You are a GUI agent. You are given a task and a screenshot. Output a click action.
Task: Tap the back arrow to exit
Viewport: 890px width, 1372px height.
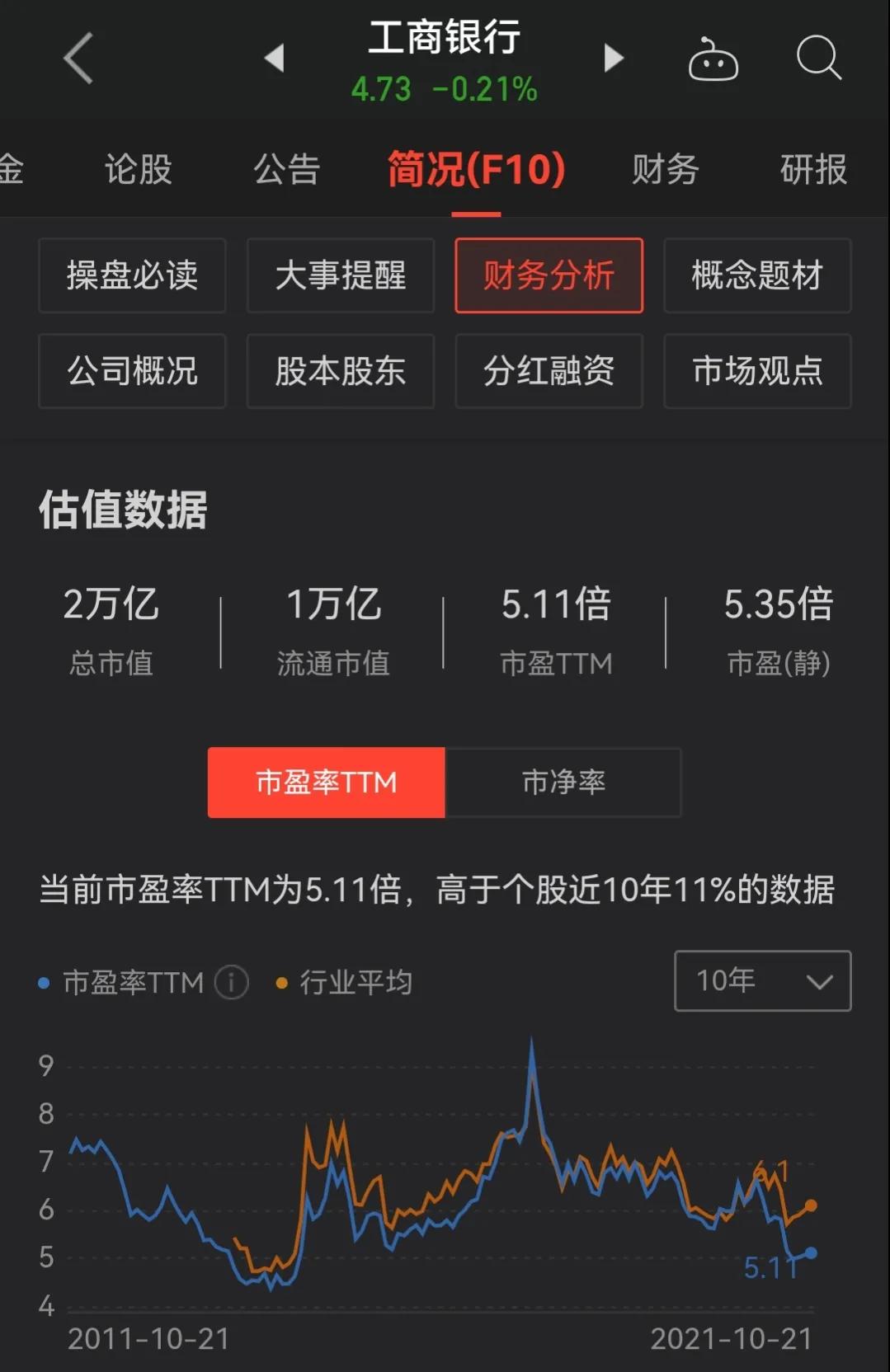pyautogui.click(x=77, y=58)
